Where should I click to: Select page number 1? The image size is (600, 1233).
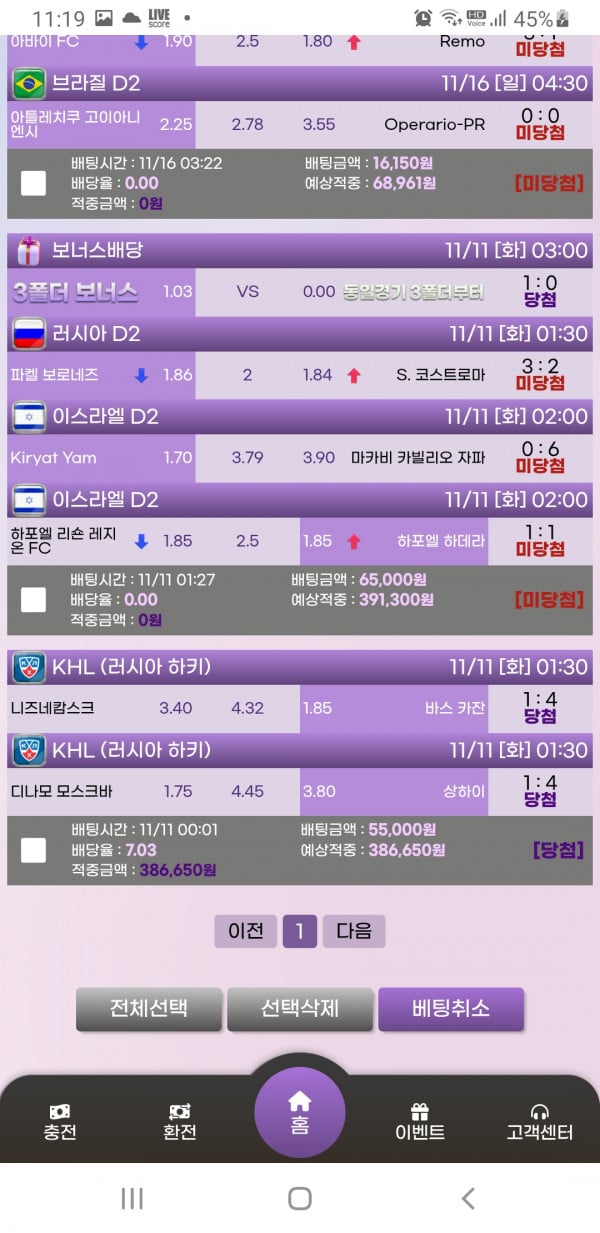[x=299, y=931]
